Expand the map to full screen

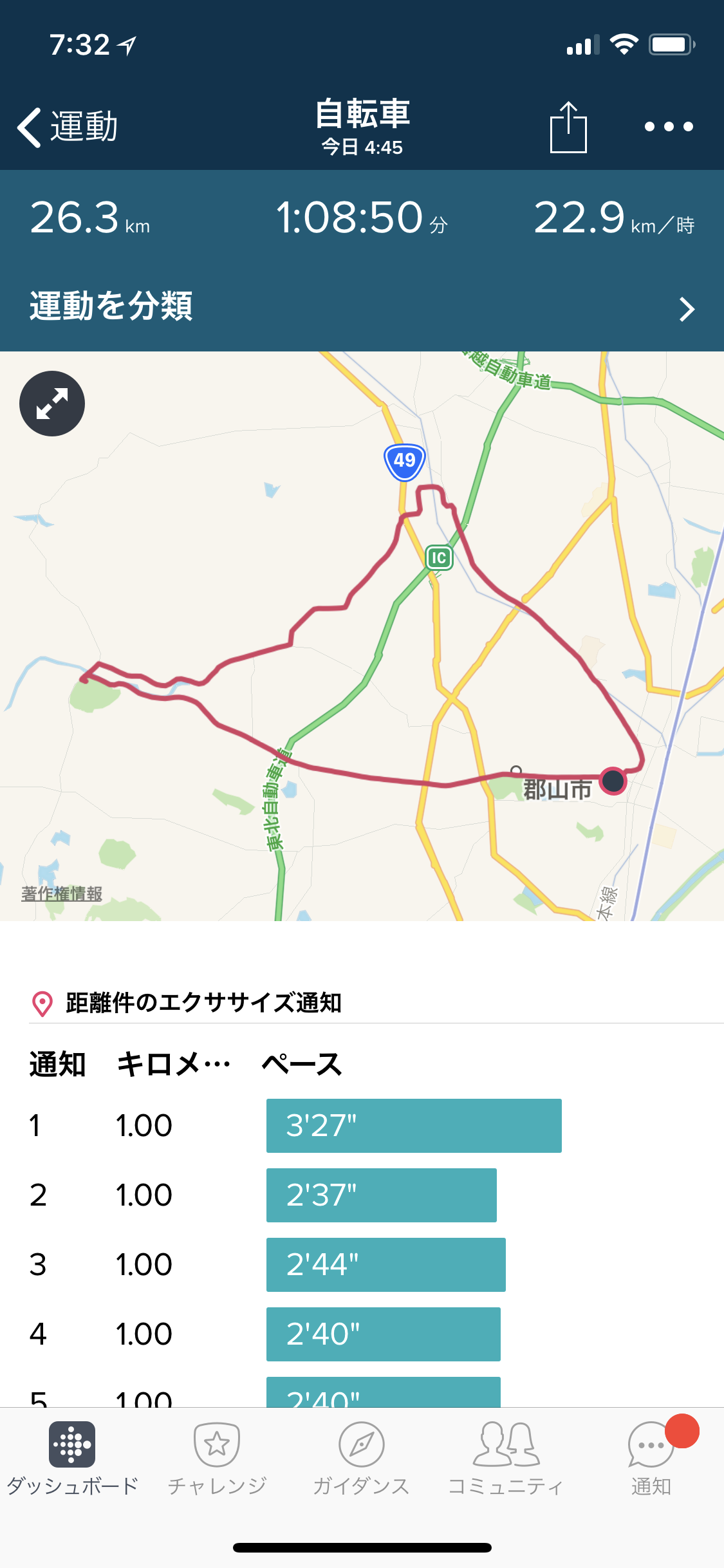click(x=52, y=404)
